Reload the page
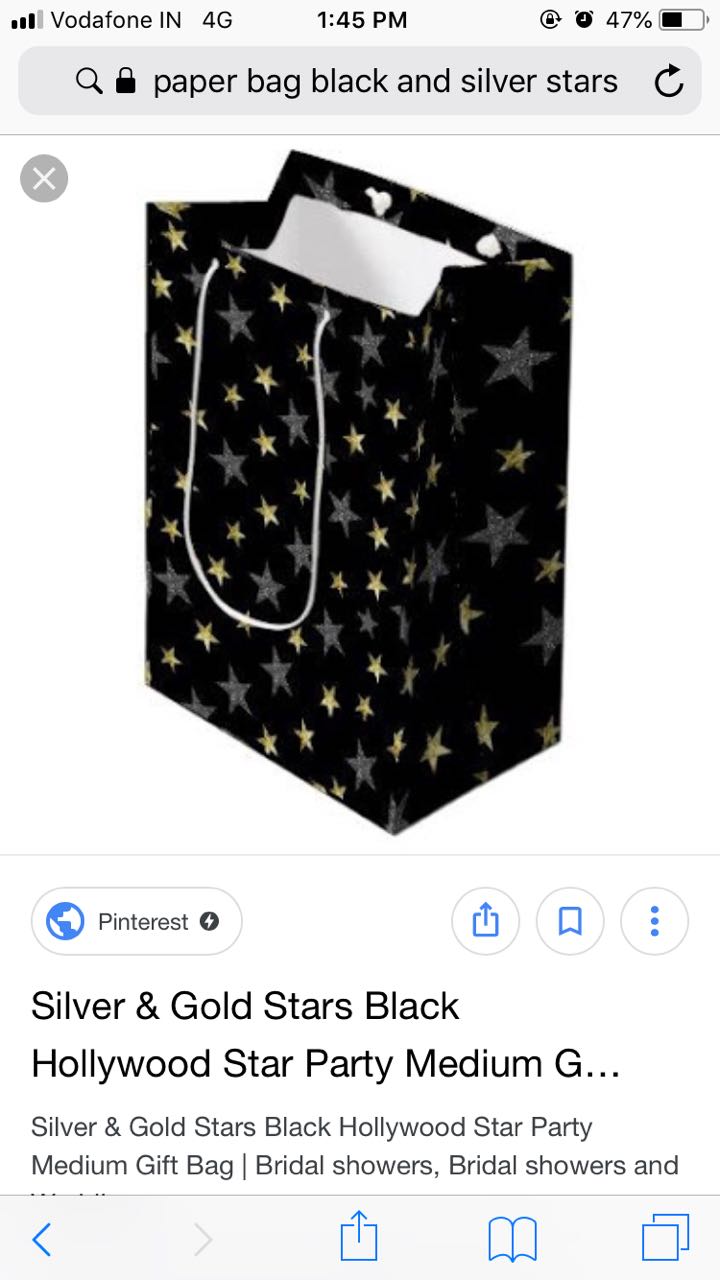This screenshot has height=1280, width=720. point(668,81)
